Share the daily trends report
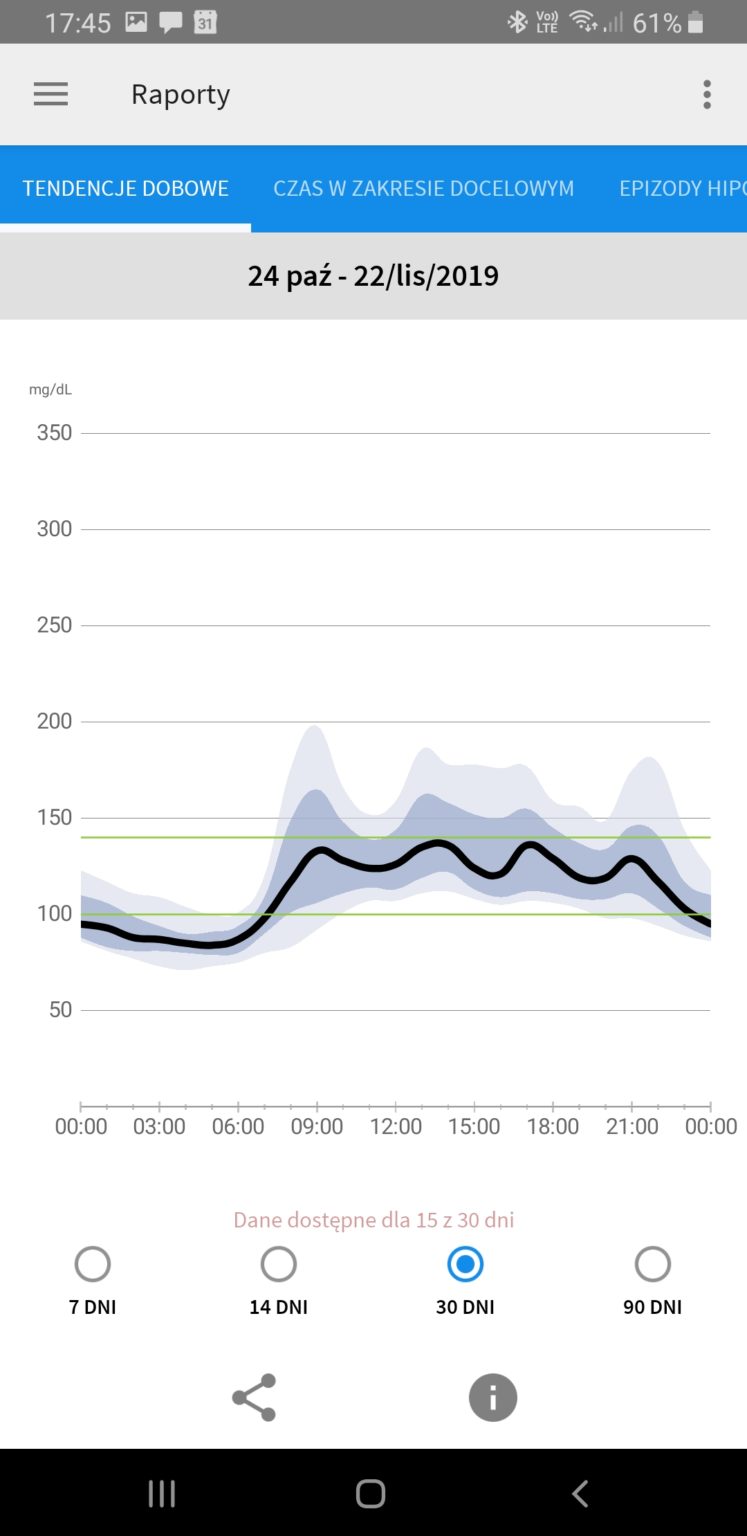747x1536 pixels. (x=254, y=1397)
